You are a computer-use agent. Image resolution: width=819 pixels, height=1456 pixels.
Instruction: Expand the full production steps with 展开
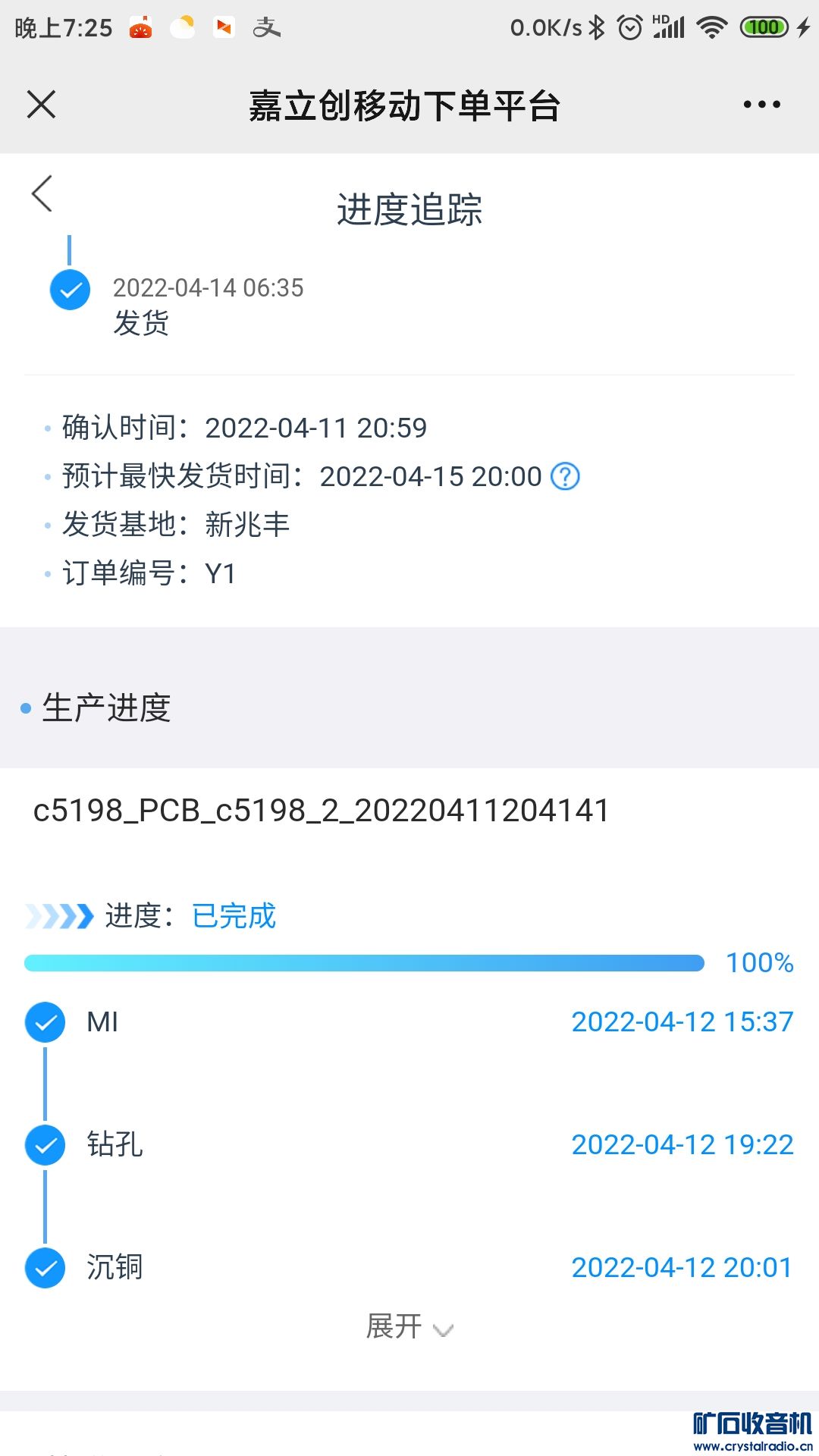409,1327
